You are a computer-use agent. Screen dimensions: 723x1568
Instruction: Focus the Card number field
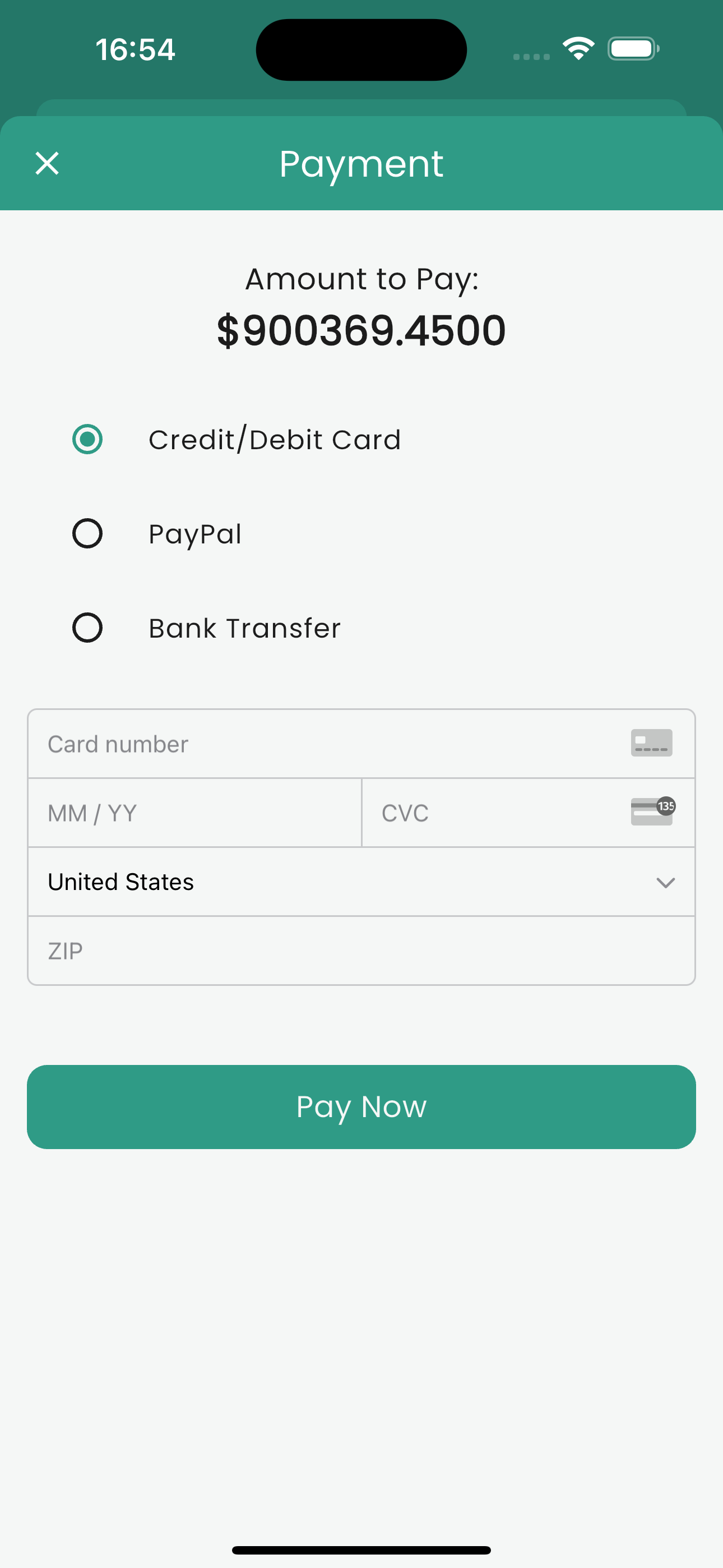[328, 744]
